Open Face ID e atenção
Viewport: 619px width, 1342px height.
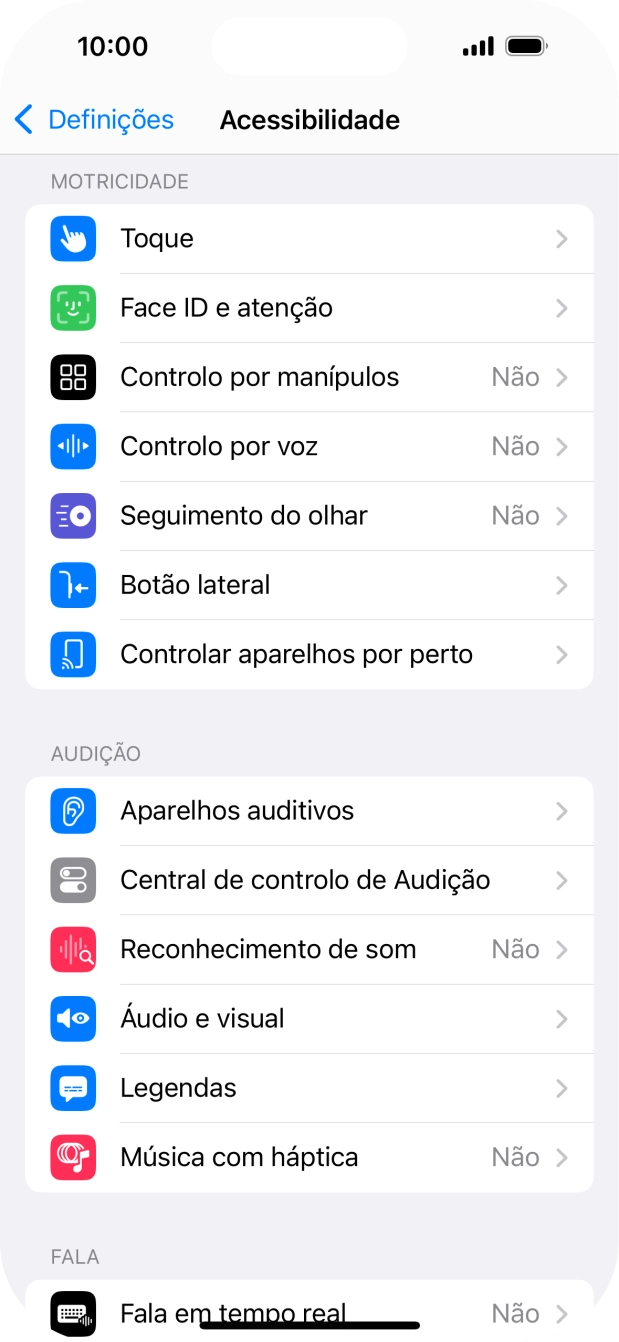309,308
